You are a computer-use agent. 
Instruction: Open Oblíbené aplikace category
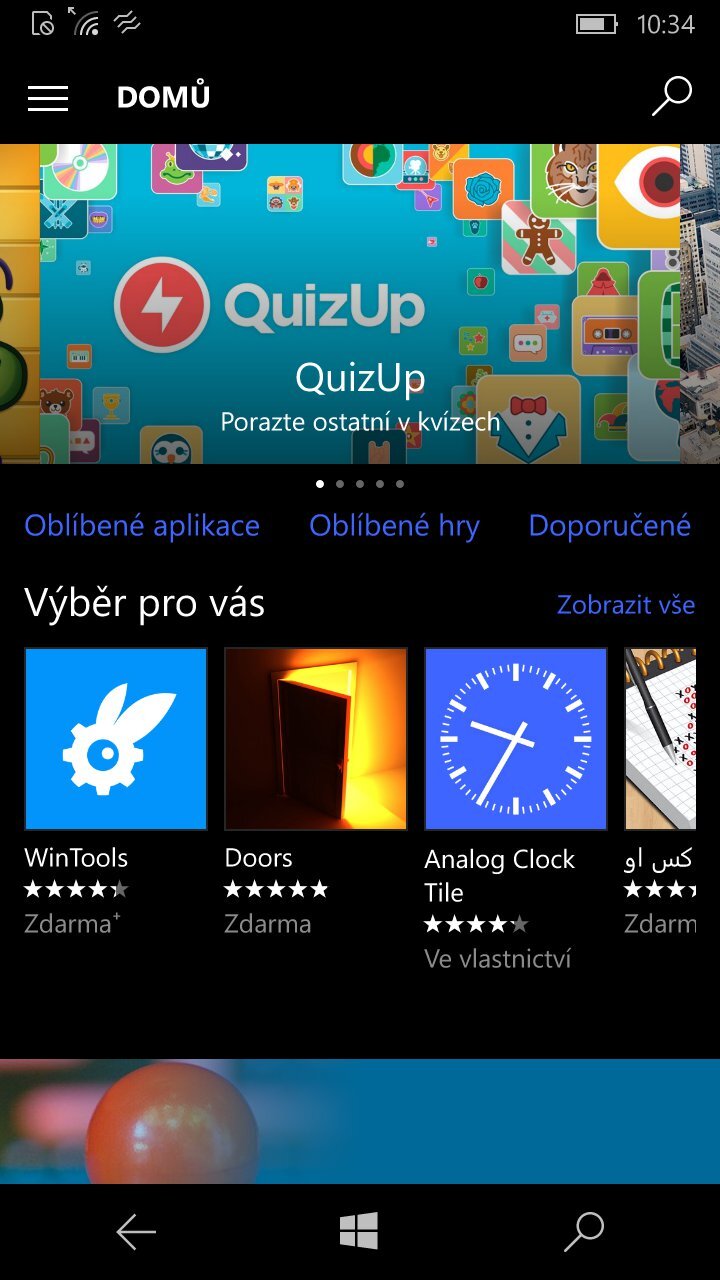(x=142, y=525)
